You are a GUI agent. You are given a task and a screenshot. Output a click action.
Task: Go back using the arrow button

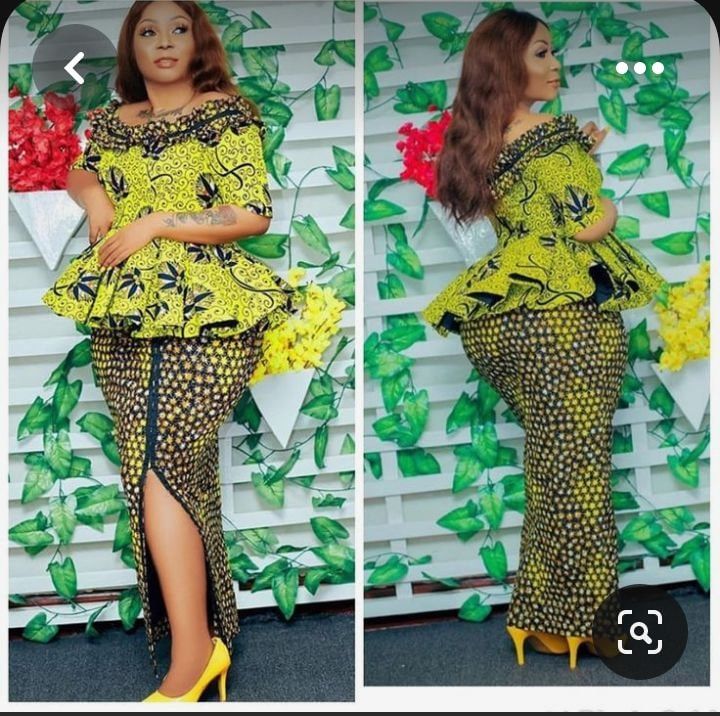[x=74, y=67]
